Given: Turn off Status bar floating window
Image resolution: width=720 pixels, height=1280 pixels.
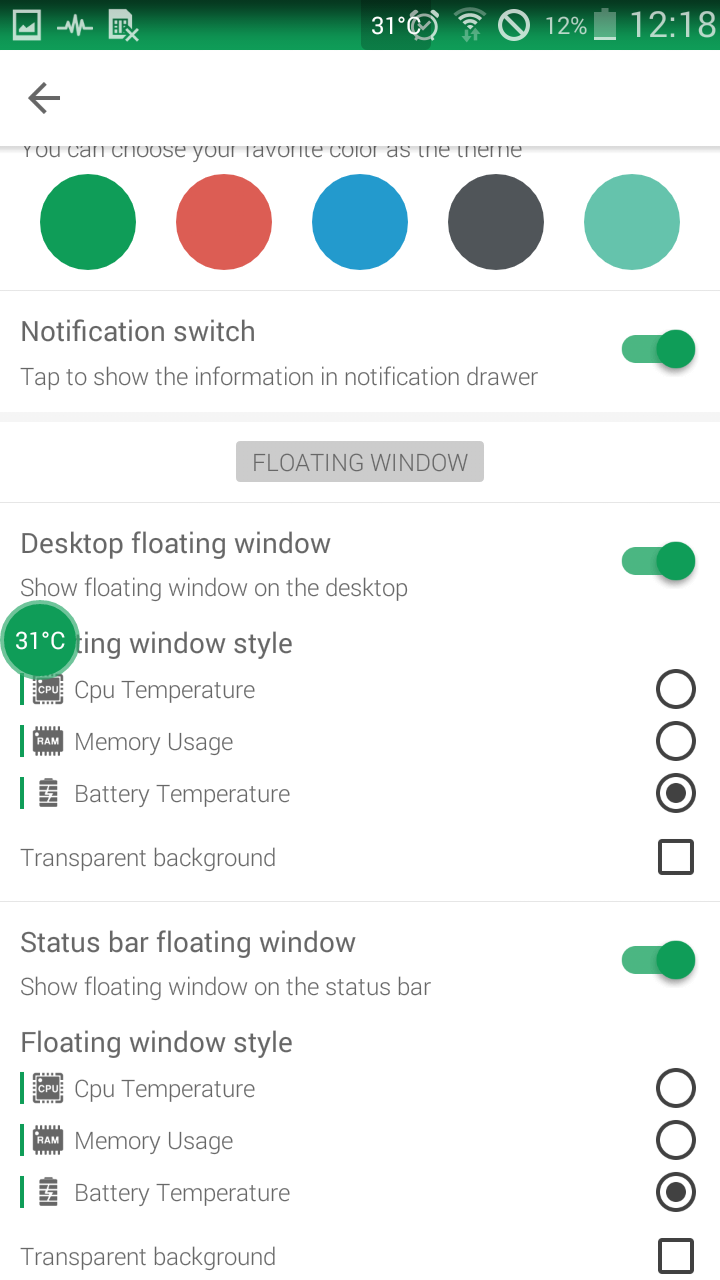Looking at the screenshot, I should 658,960.
